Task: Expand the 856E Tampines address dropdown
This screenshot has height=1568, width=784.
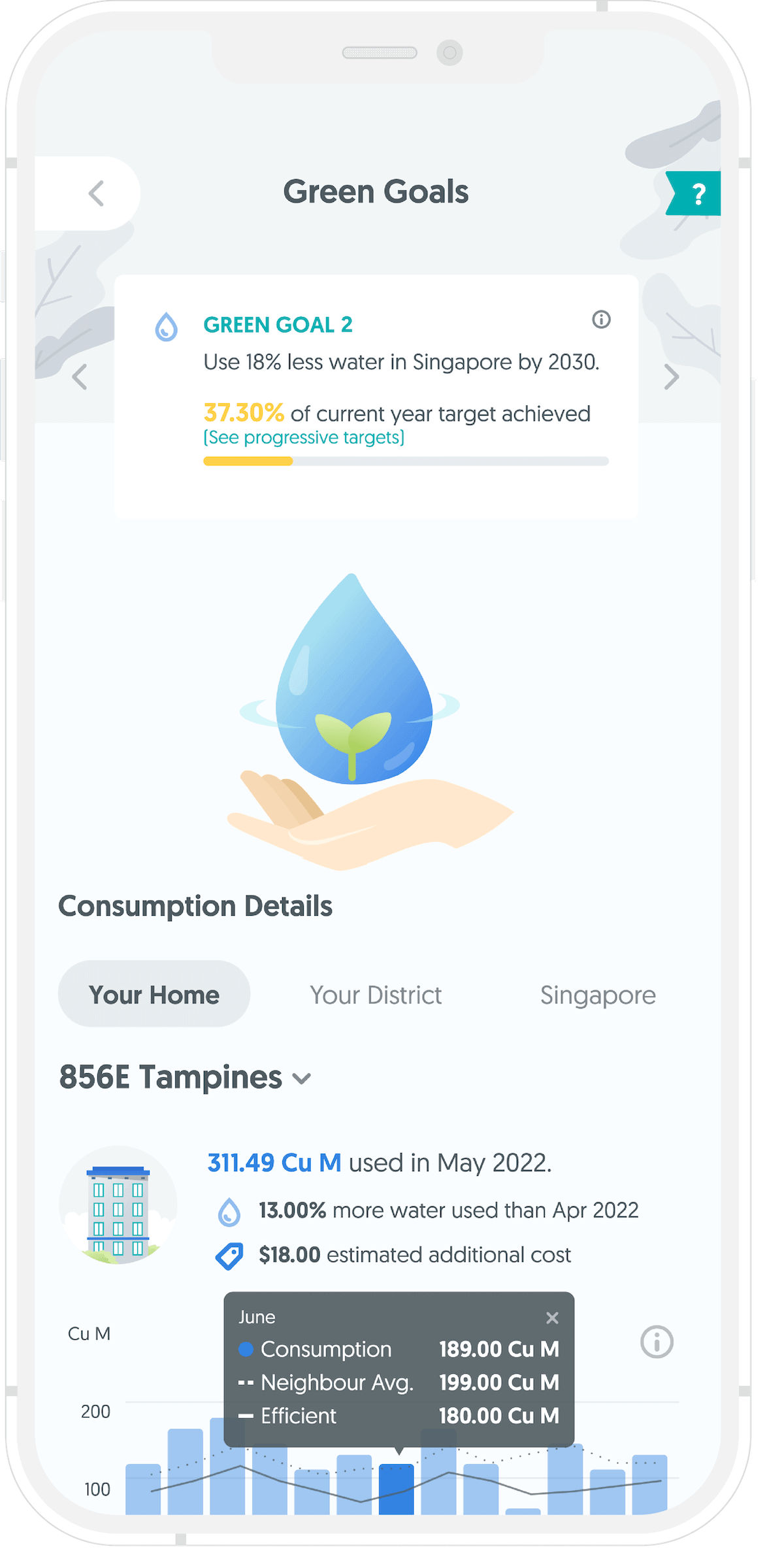Action: pyautogui.click(x=302, y=1078)
